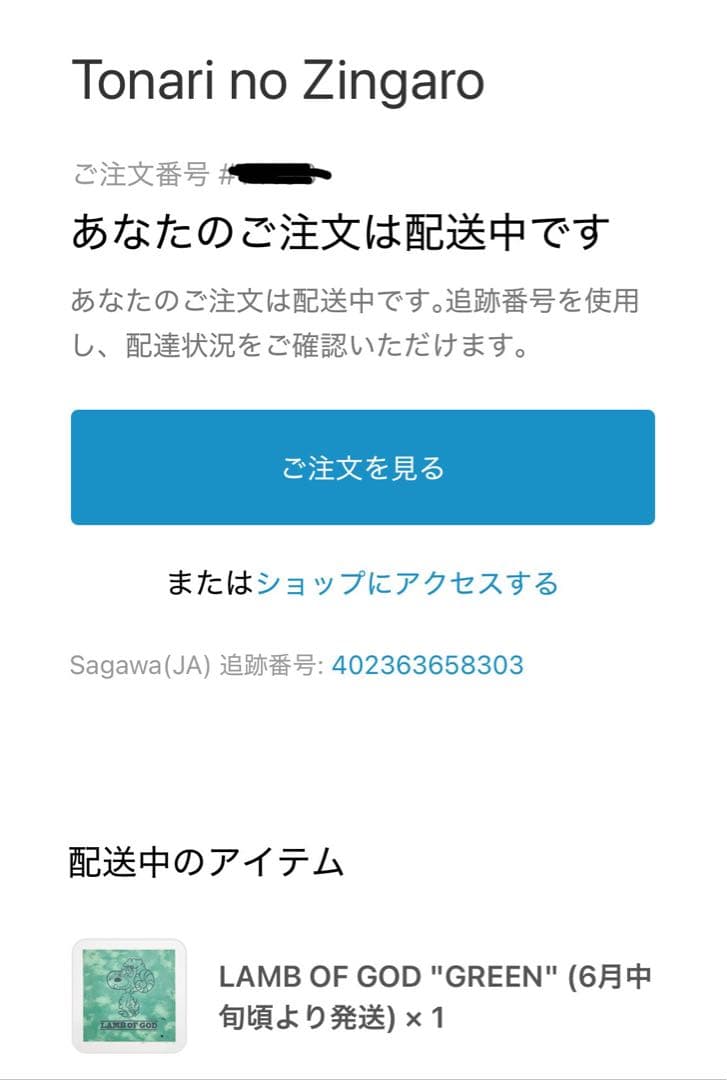Open Sagawa tracking number 402363658303

tap(427, 665)
